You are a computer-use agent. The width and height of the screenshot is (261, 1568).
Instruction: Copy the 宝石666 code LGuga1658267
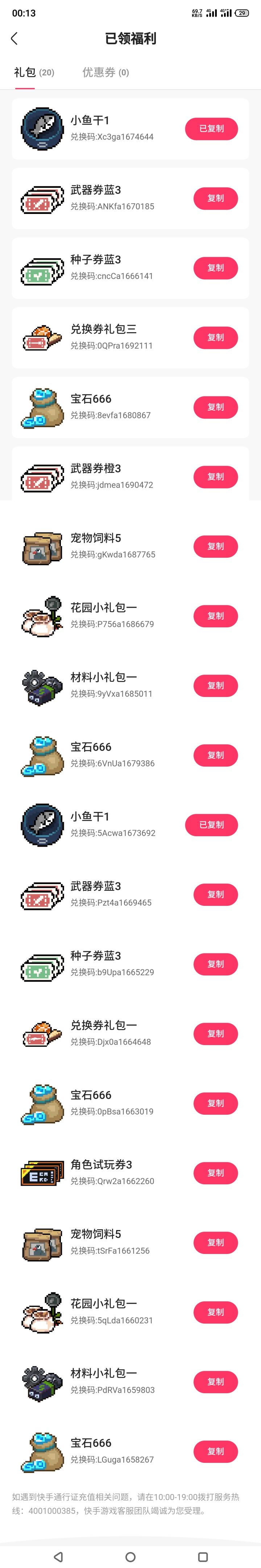click(215, 1452)
